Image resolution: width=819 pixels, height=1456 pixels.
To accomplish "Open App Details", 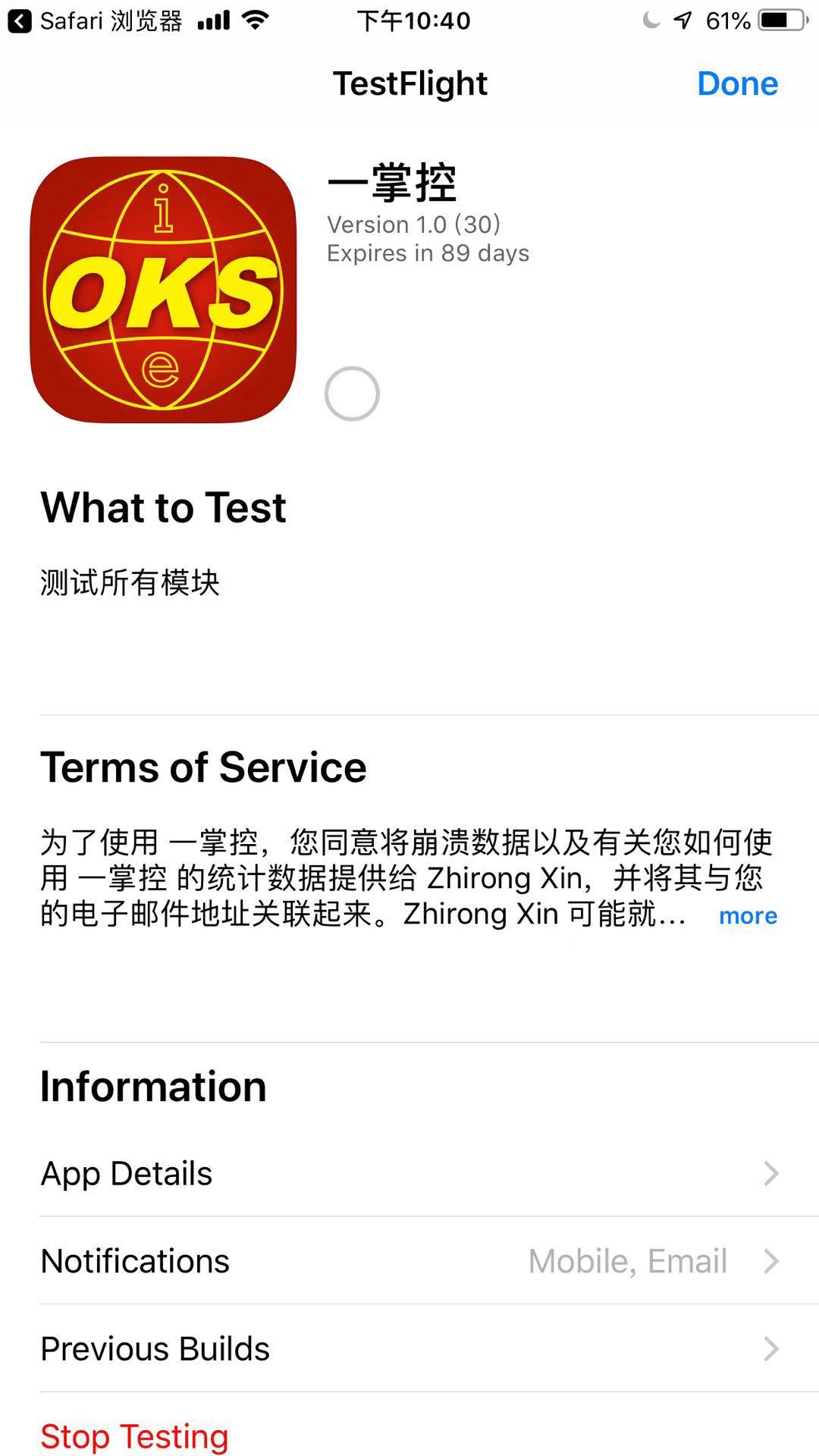I will pyautogui.click(x=409, y=1173).
